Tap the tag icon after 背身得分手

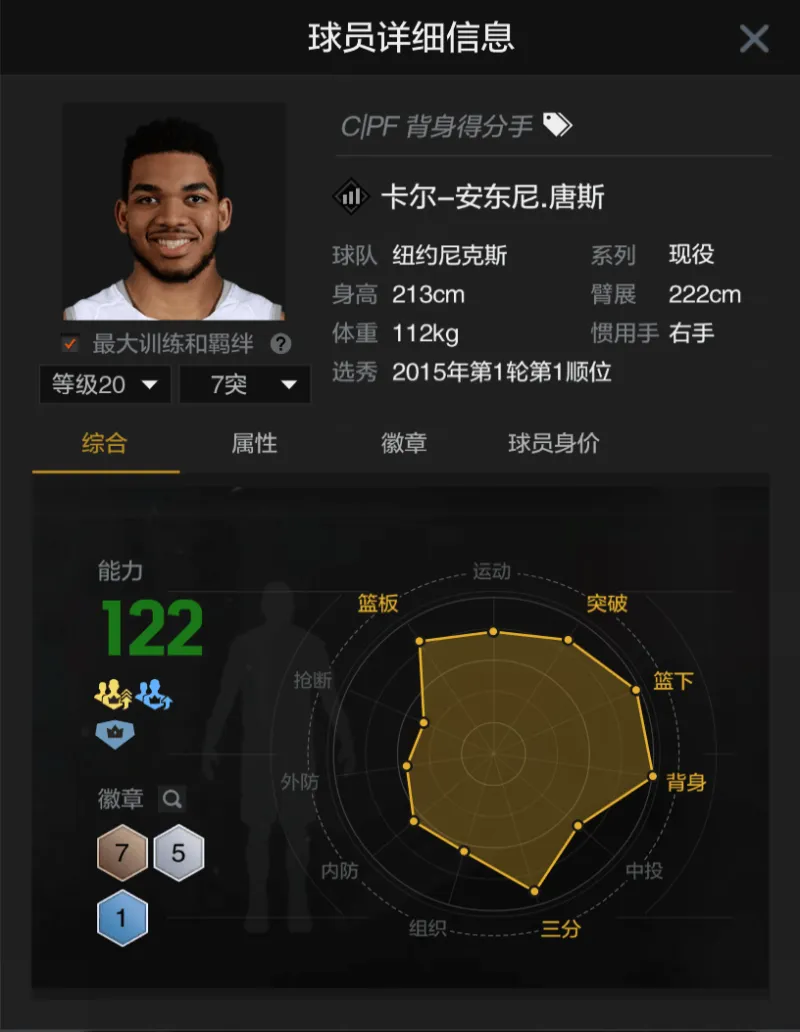(x=557, y=125)
